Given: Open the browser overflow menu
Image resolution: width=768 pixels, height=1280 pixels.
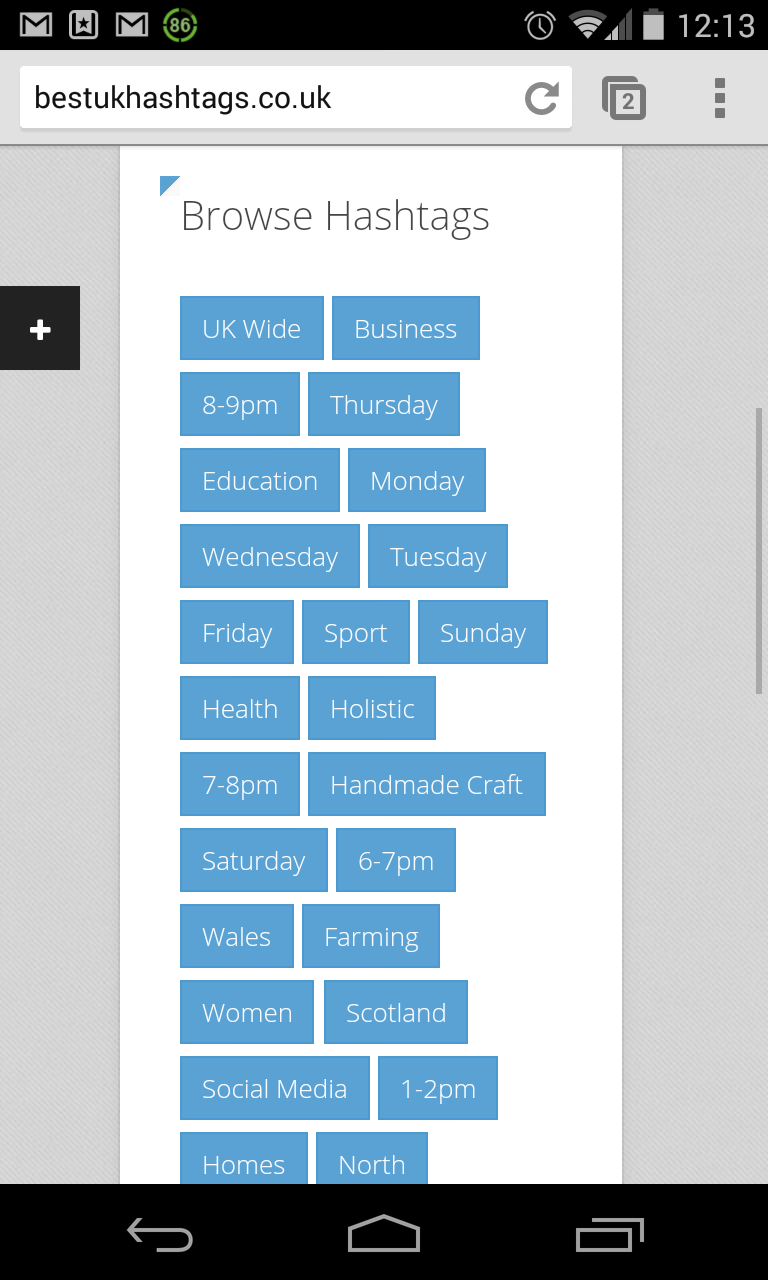Looking at the screenshot, I should click(x=720, y=98).
